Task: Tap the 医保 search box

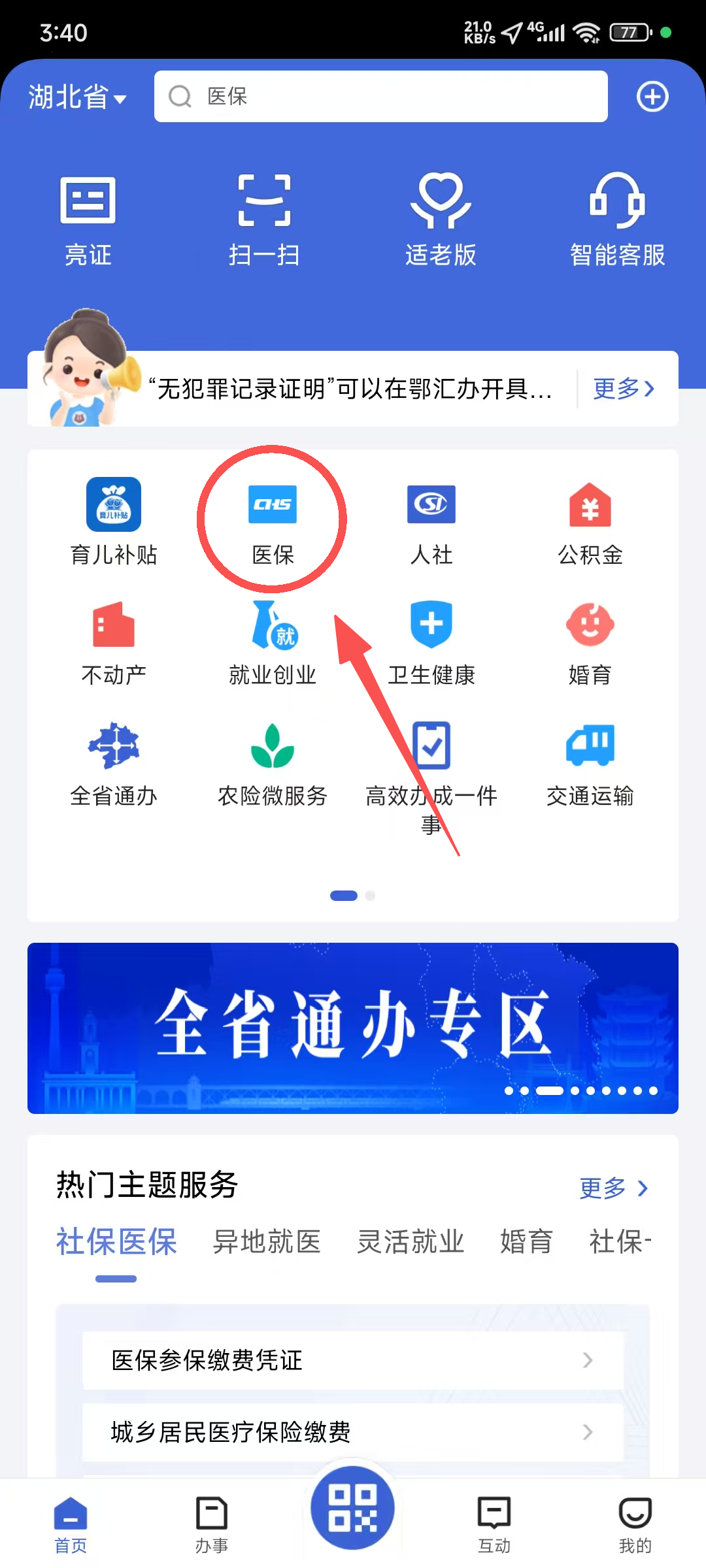Action: tap(380, 97)
